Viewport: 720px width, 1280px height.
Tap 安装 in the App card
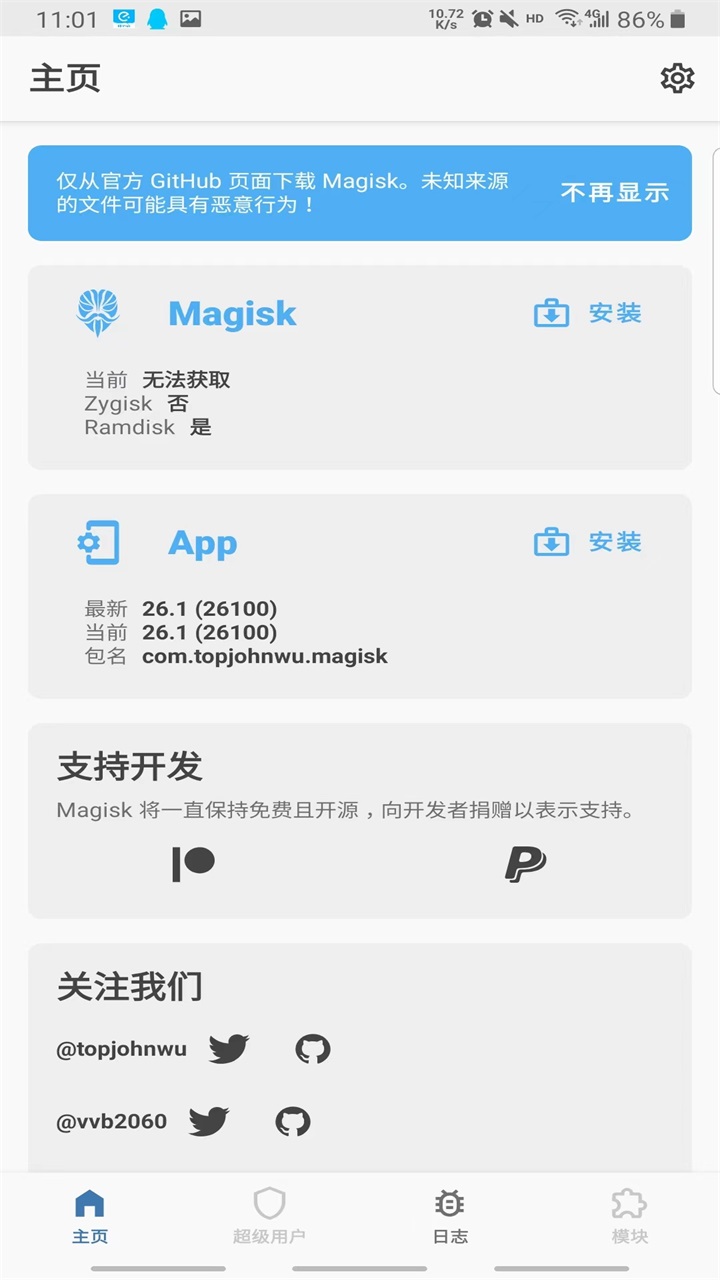pyautogui.click(x=588, y=542)
